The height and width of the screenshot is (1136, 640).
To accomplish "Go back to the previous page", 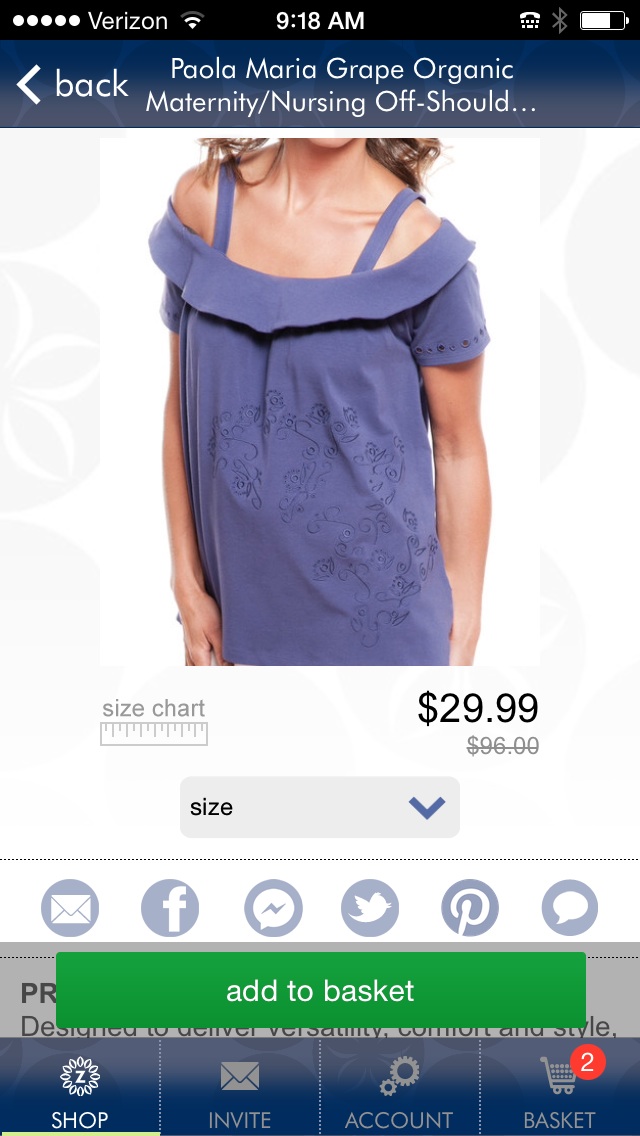I will point(72,85).
